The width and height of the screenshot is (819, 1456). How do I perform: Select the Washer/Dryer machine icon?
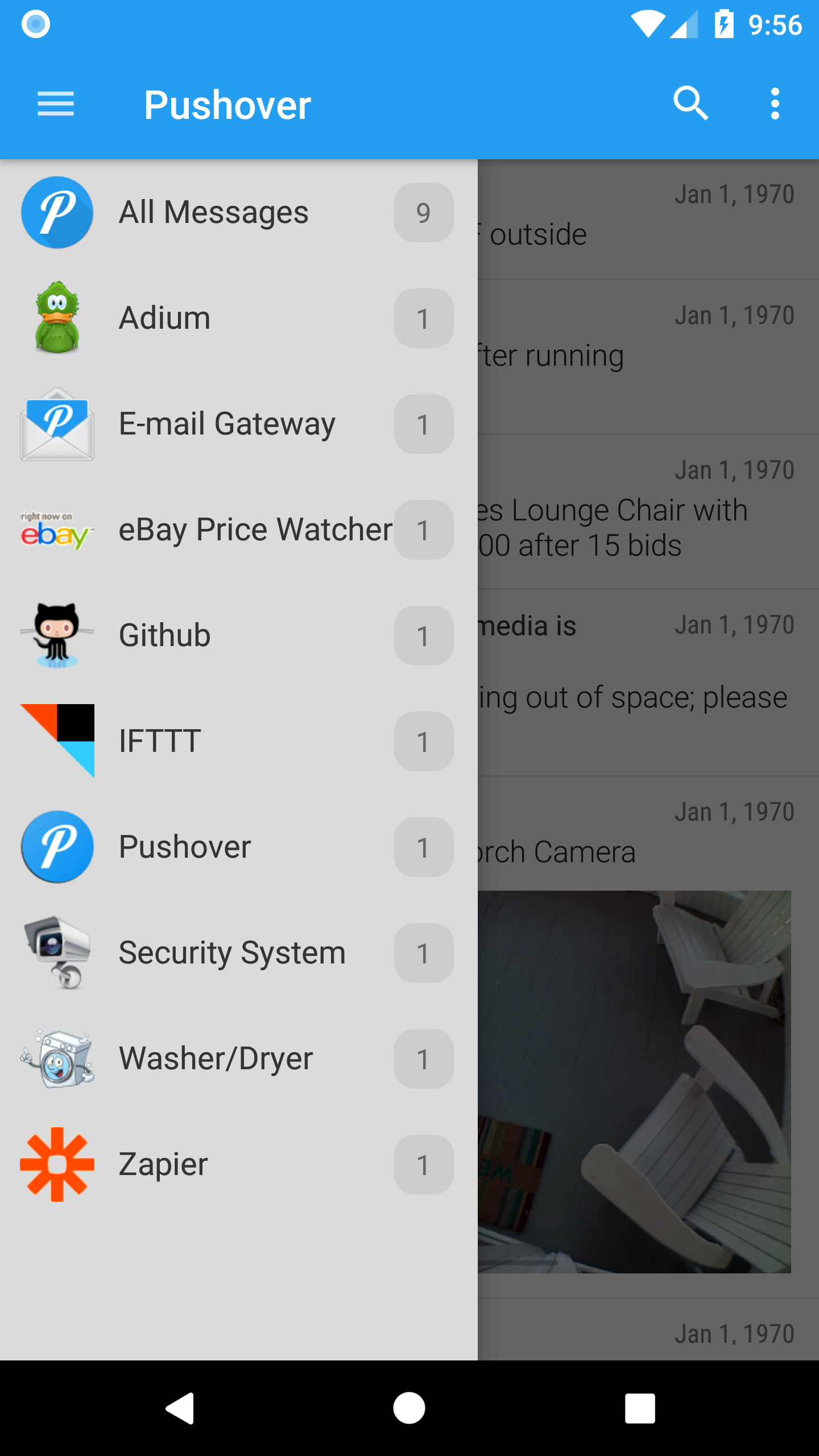[57, 1058]
